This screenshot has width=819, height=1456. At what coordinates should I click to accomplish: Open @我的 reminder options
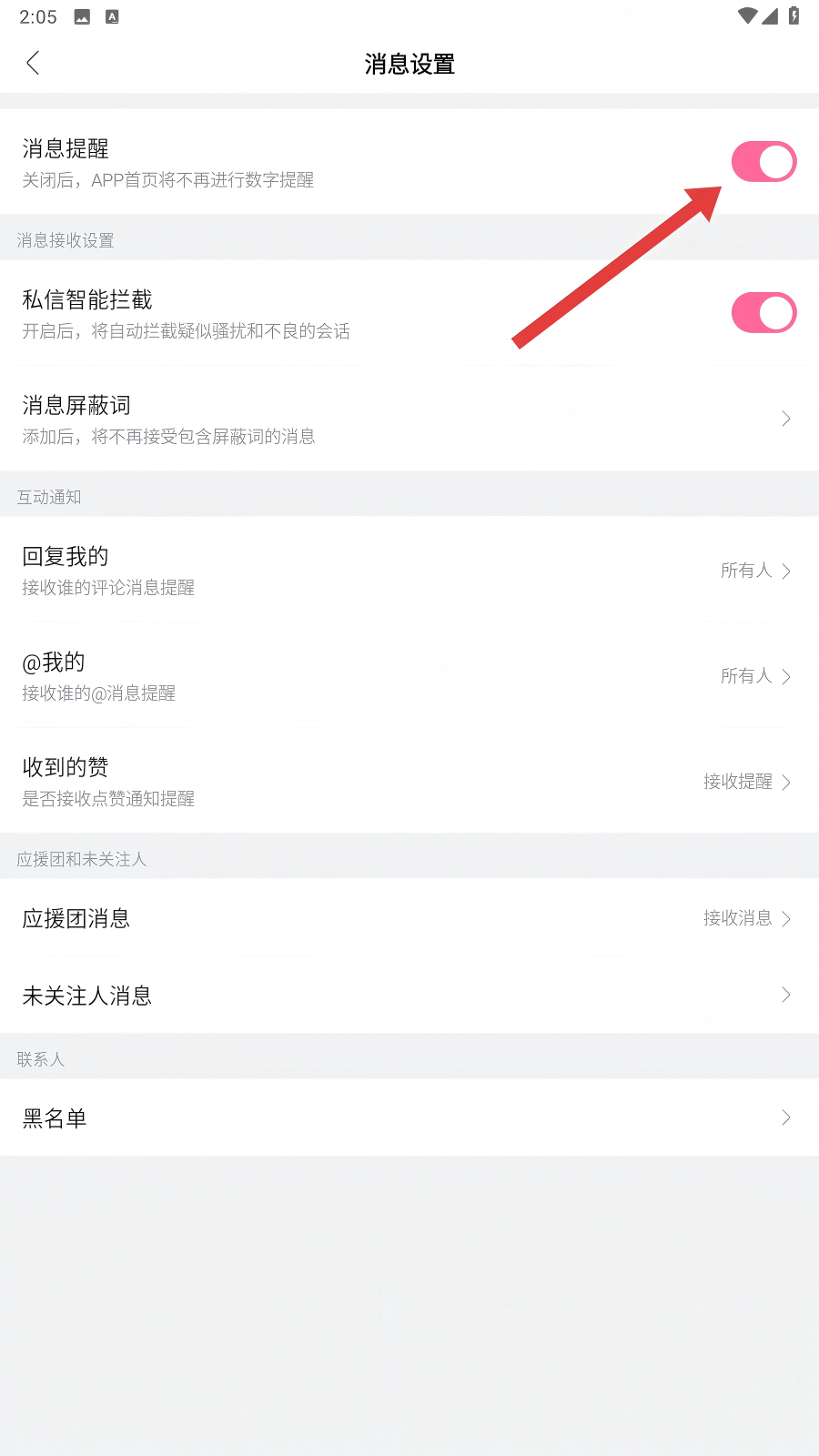point(409,676)
